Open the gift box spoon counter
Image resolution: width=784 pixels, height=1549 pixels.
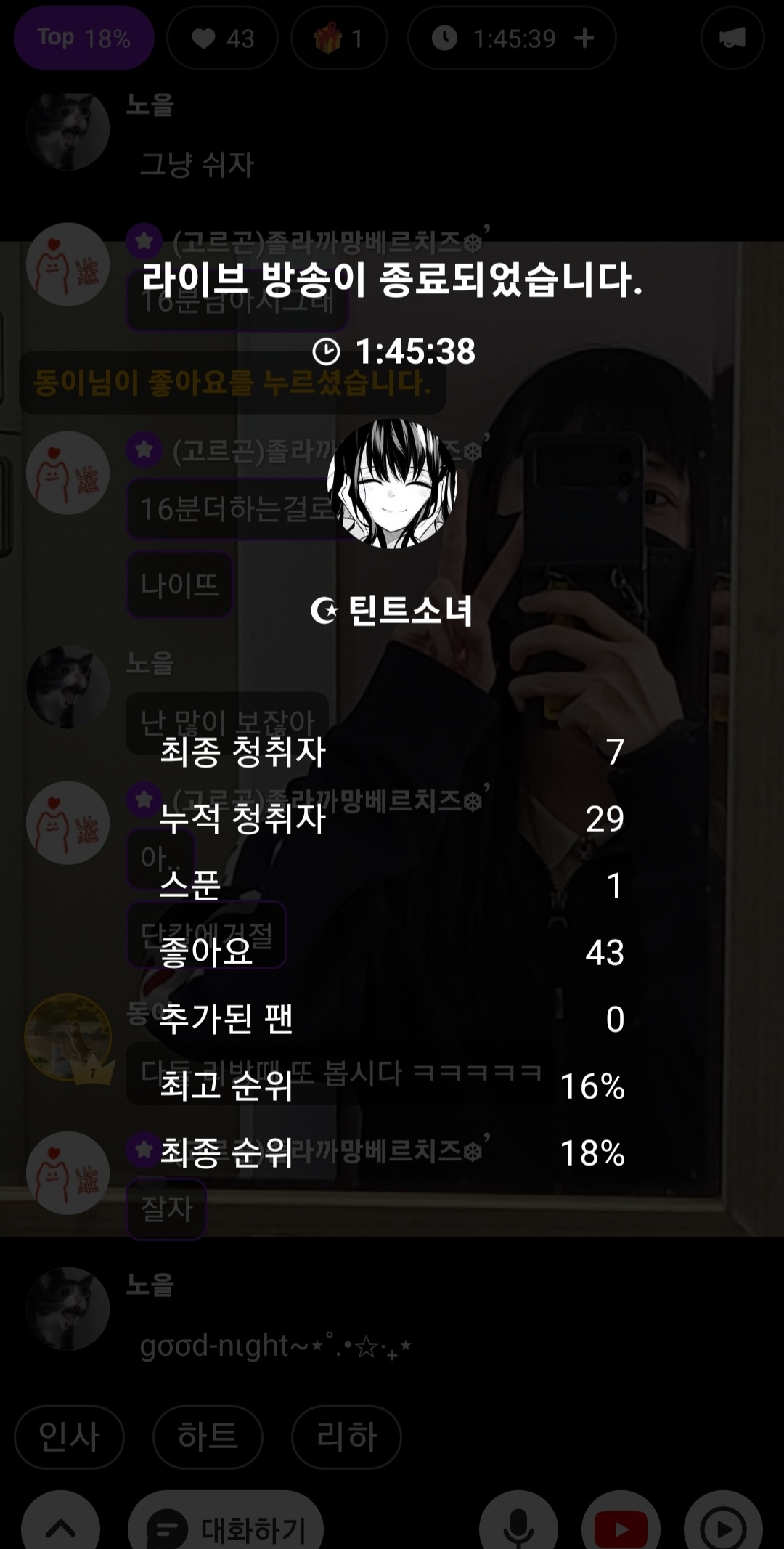339,38
